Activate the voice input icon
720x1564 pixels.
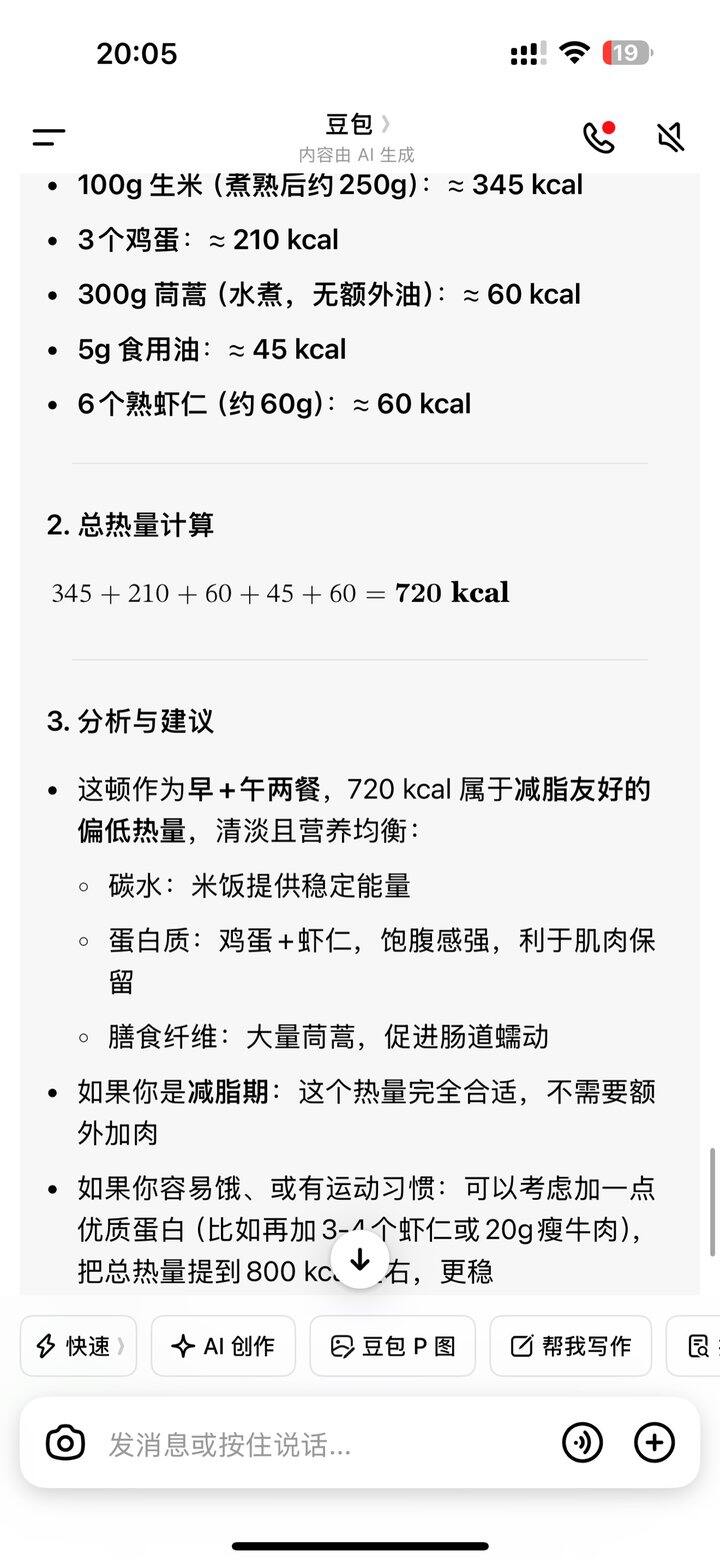(x=583, y=1443)
